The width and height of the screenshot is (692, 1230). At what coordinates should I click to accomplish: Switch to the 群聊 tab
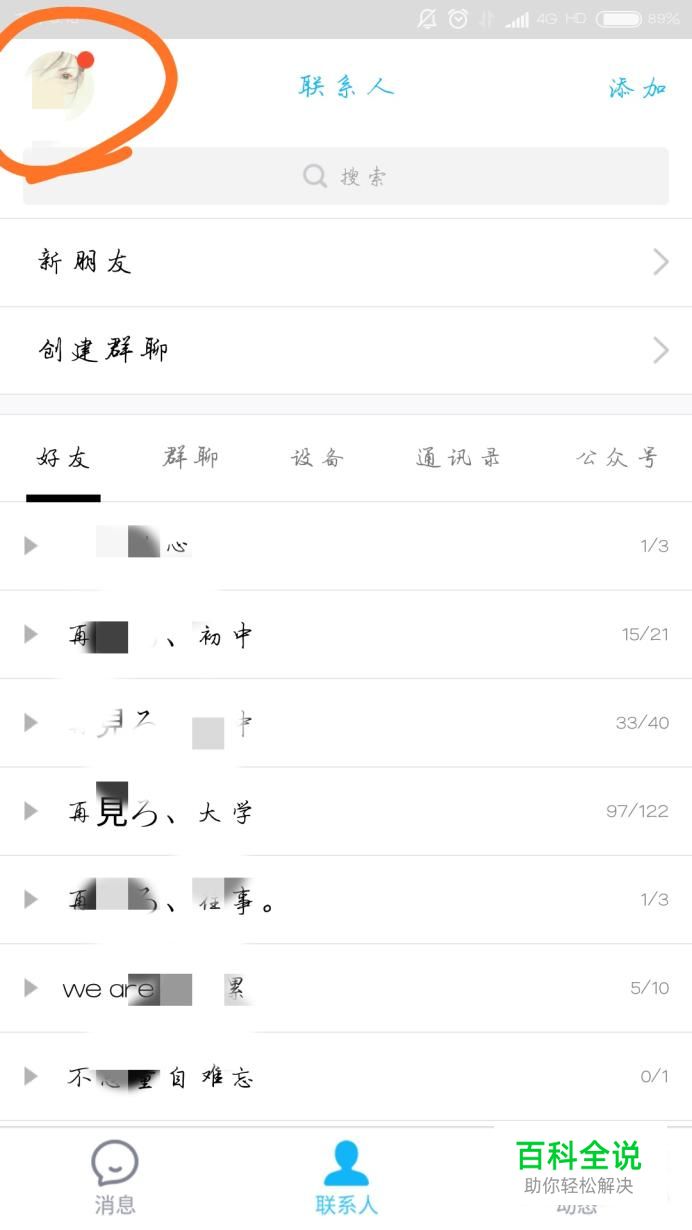pos(190,459)
